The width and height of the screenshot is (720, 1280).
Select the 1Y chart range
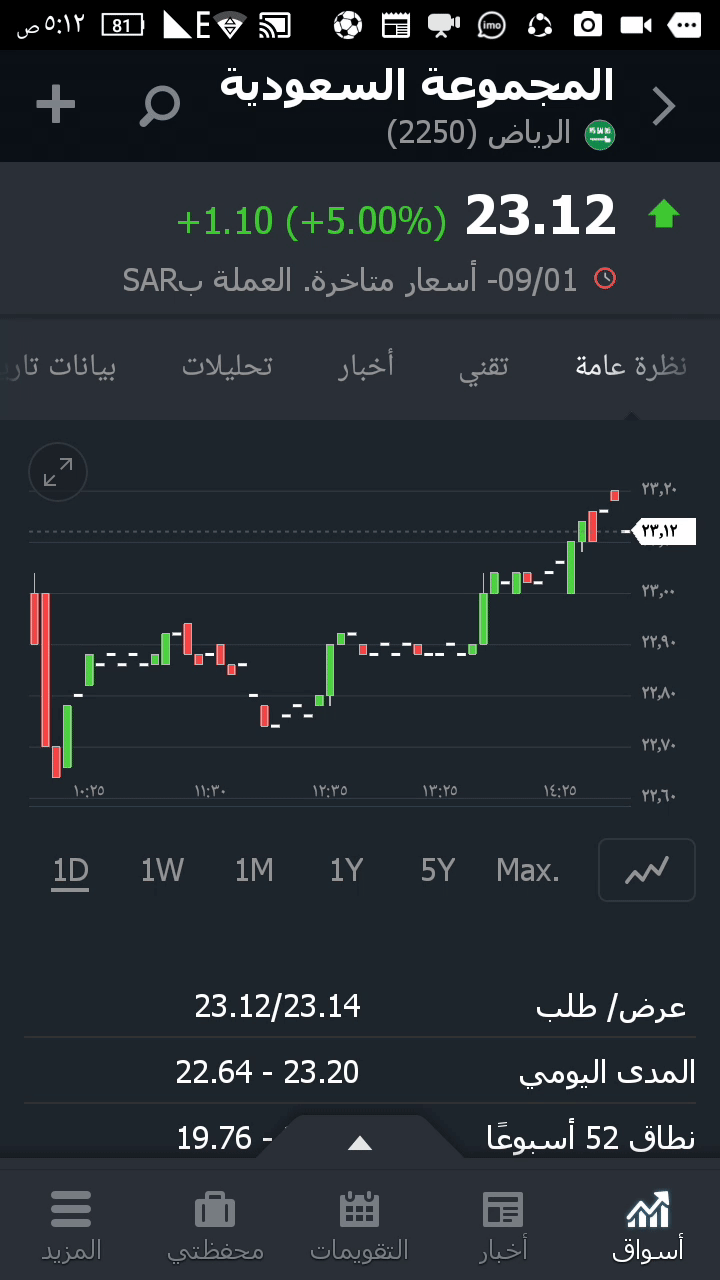pyautogui.click(x=346, y=871)
